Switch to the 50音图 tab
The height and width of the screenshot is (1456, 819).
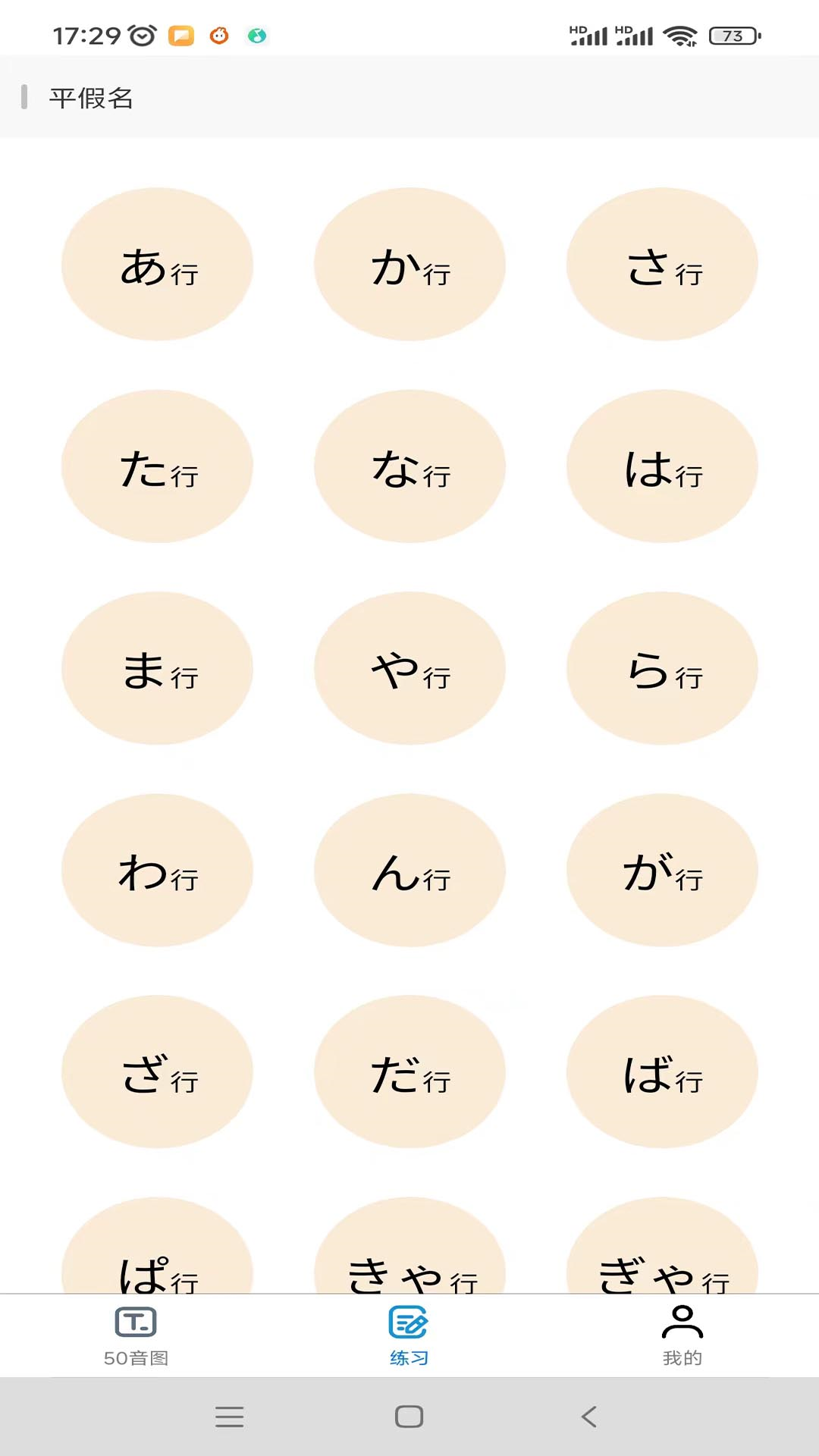coord(136,1336)
